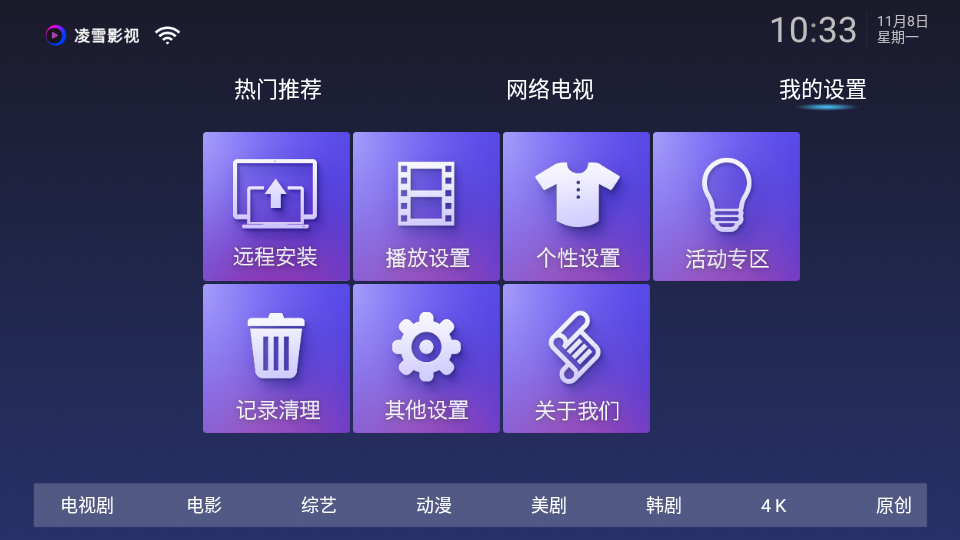Open the 个性设置 personalization tile
This screenshot has height=540, width=960.
pos(576,206)
